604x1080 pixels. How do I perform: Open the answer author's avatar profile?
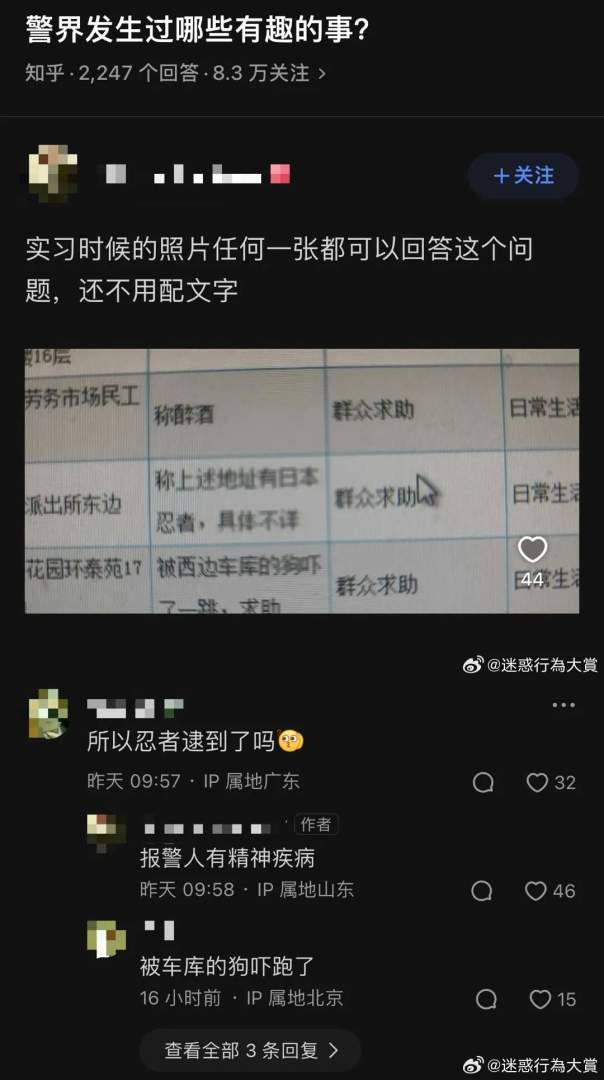click(50, 174)
